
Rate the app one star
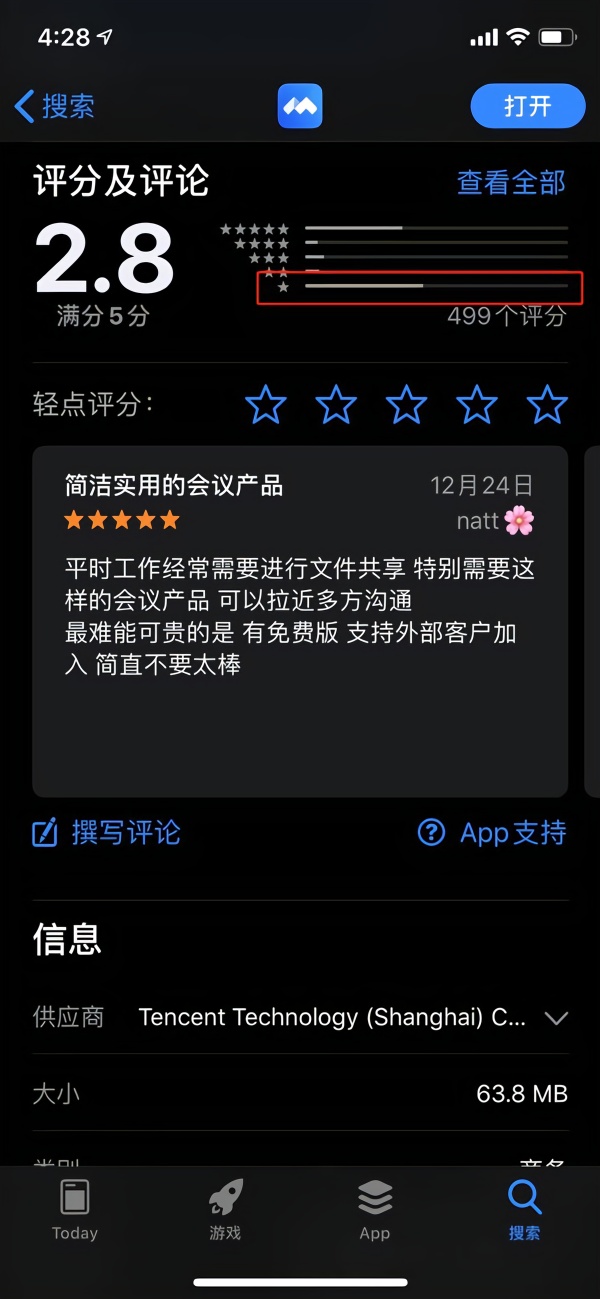pos(266,405)
